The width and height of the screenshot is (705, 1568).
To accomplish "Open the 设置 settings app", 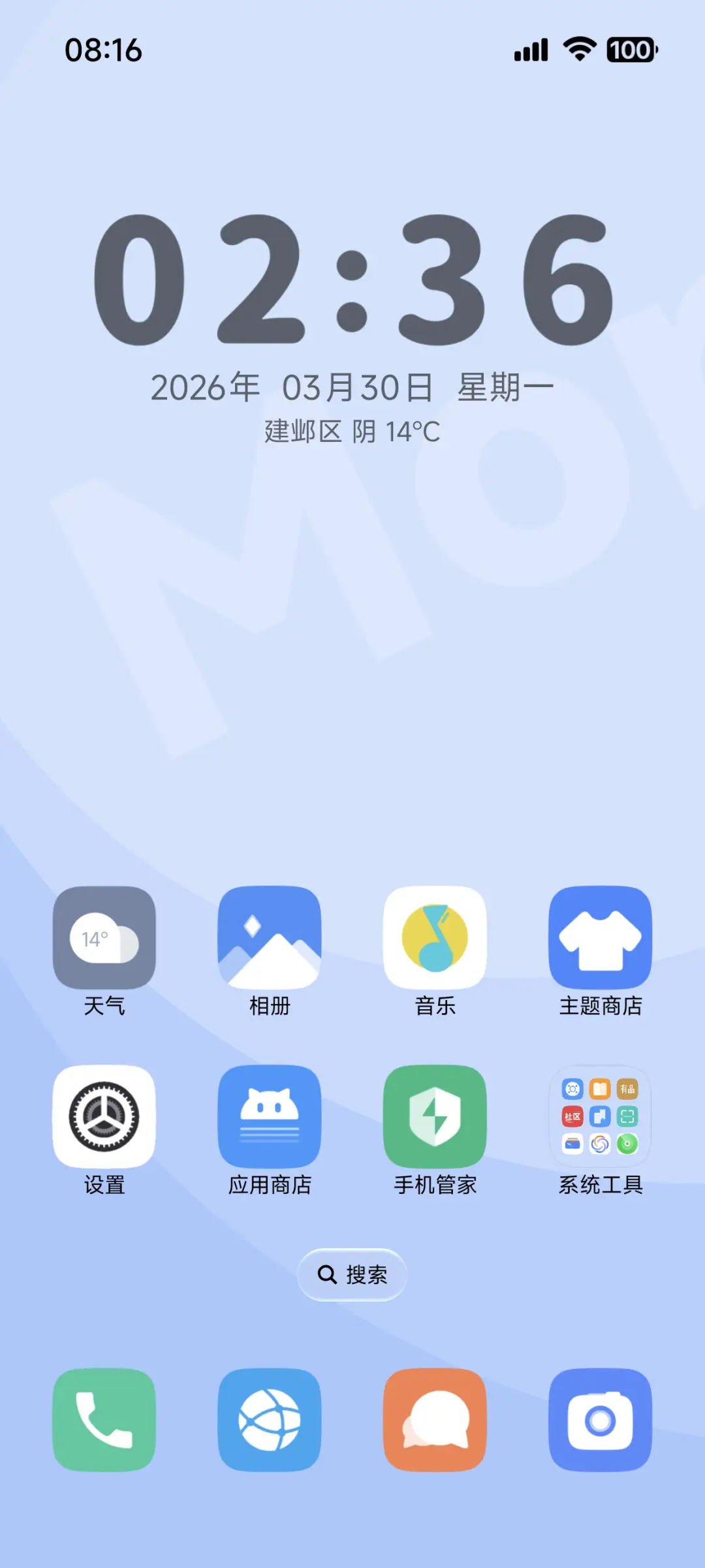I will pyautogui.click(x=105, y=1118).
